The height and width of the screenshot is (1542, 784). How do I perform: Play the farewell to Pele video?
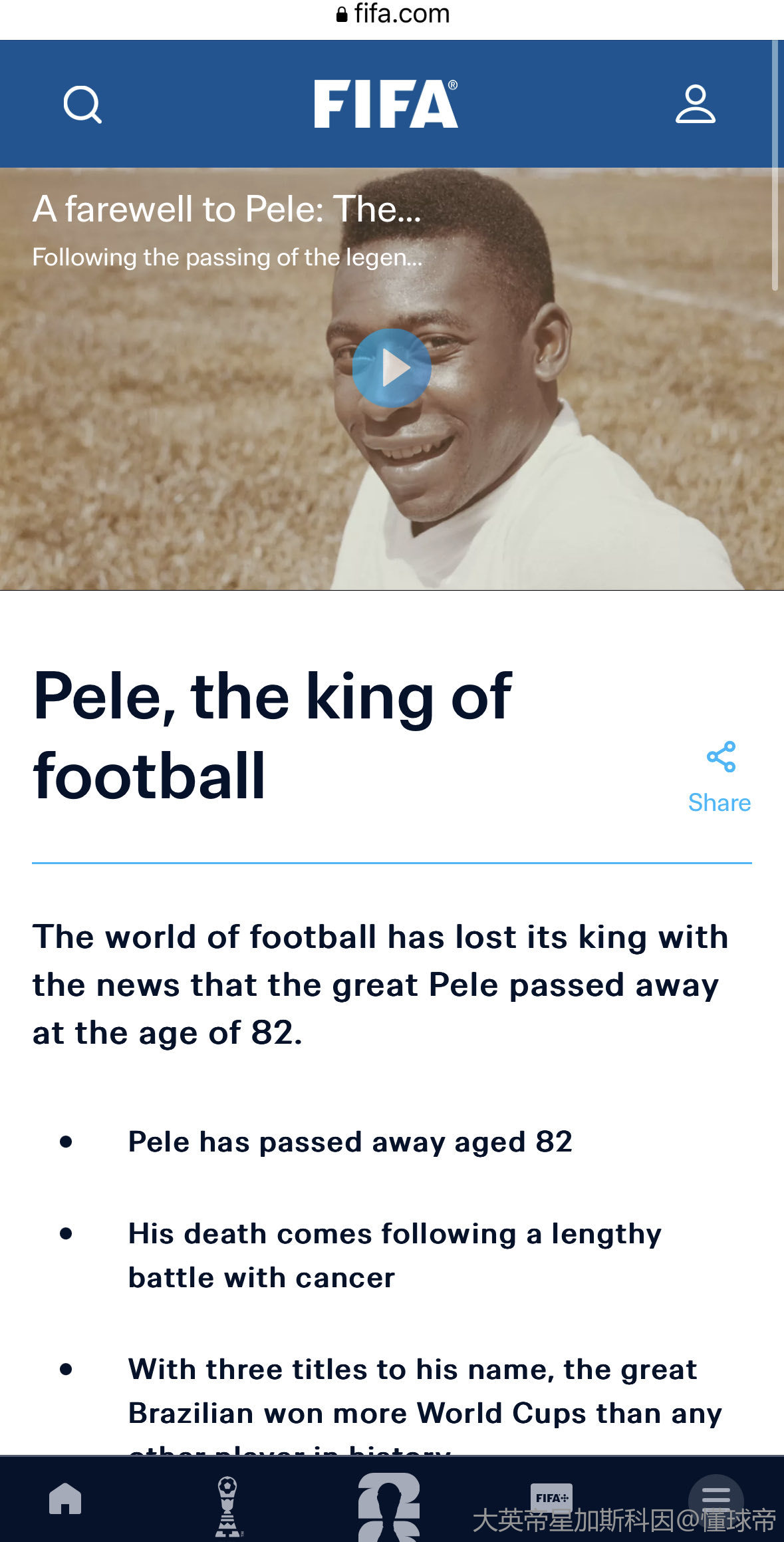tap(392, 368)
